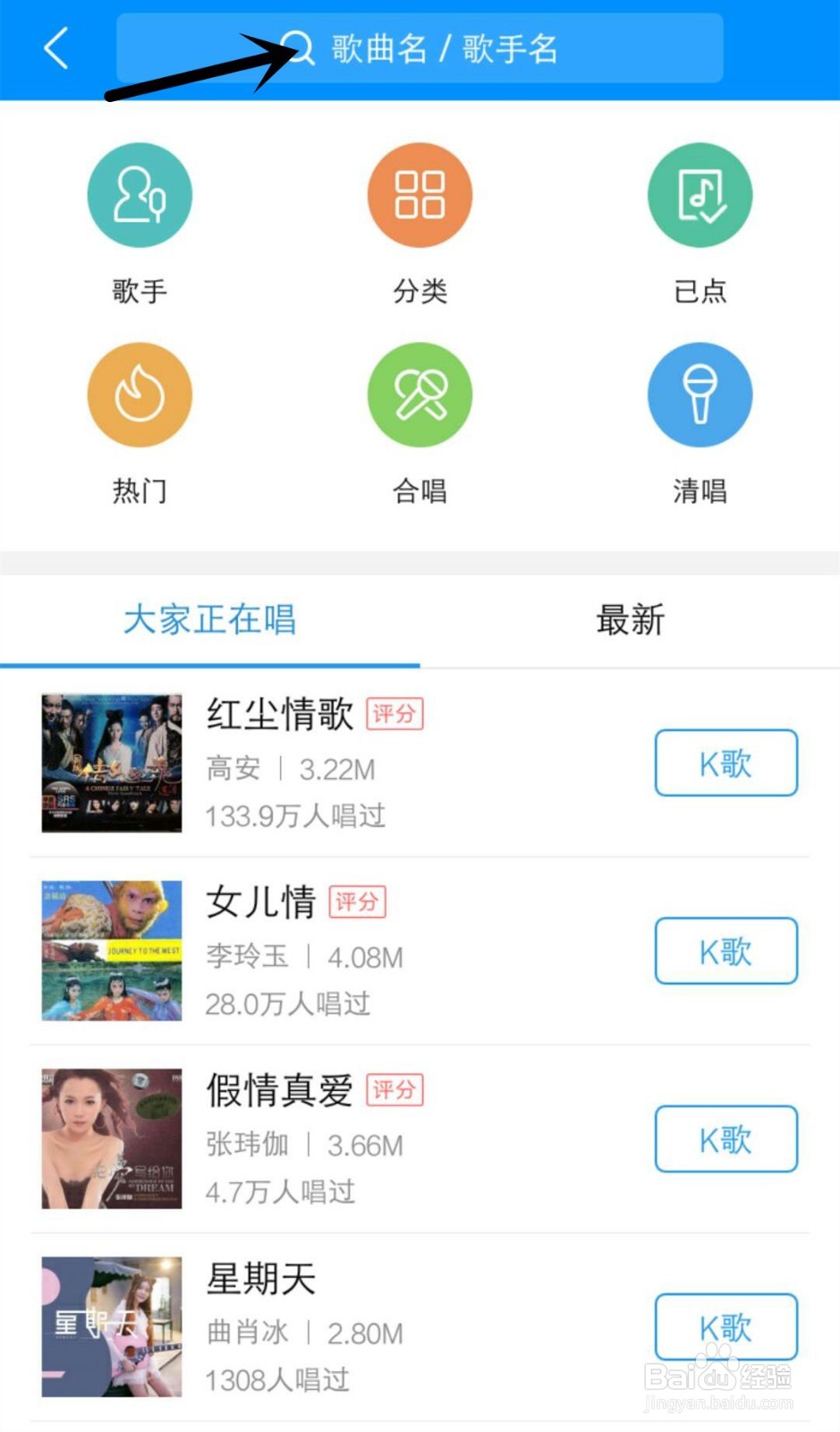
Task: Tap the 歌曲名 / 歌手名 search box
Action: (420, 48)
